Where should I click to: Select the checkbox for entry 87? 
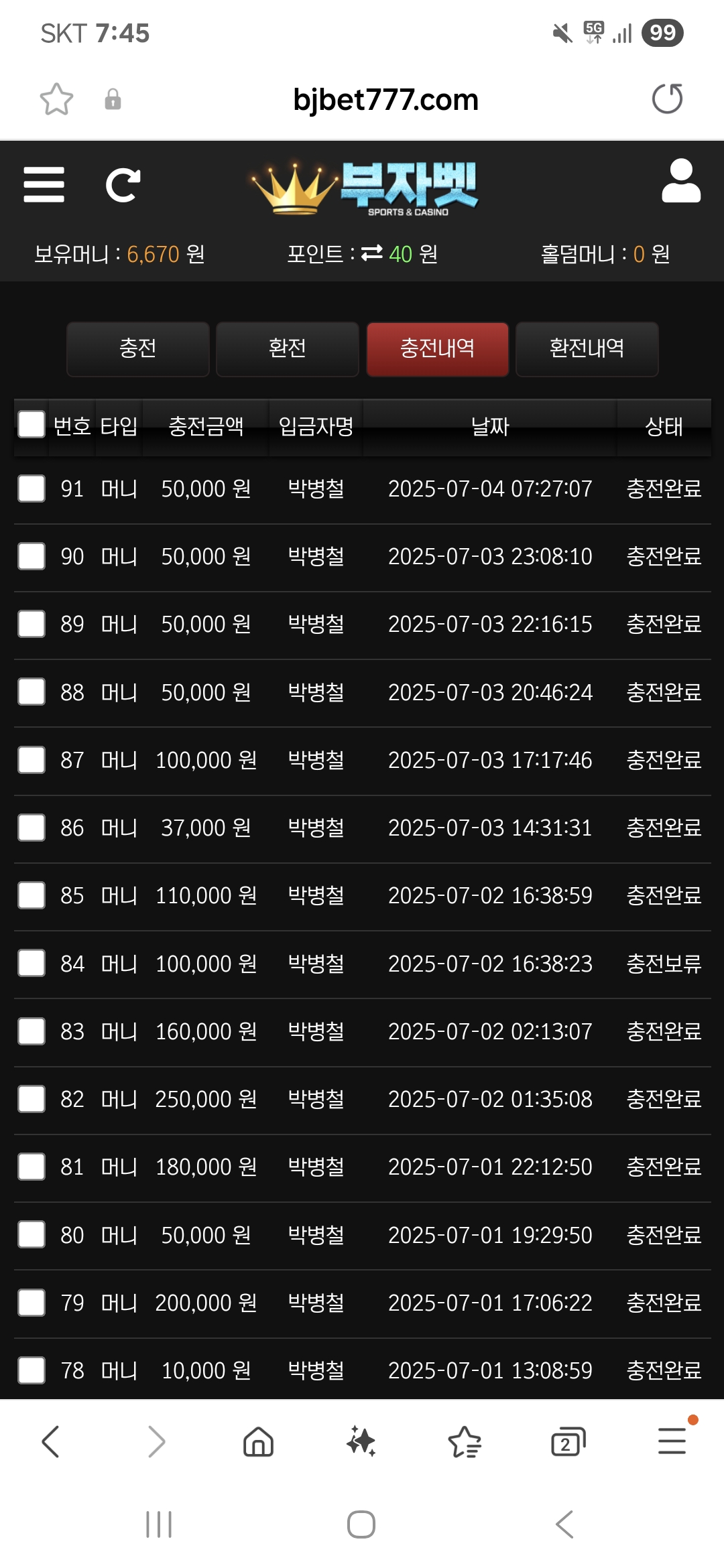pos(32,760)
